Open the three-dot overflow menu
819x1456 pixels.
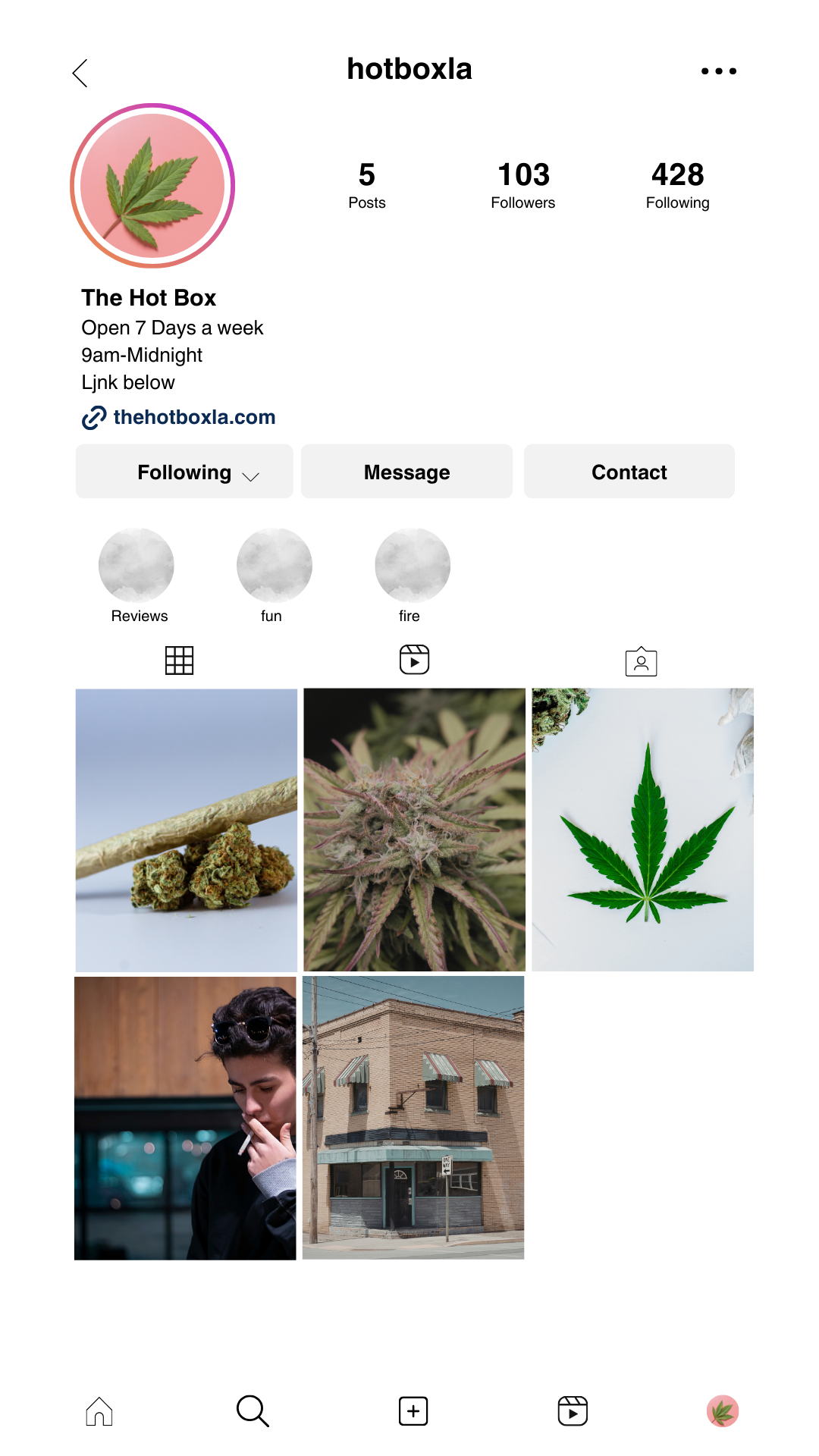click(x=718, y=71)
